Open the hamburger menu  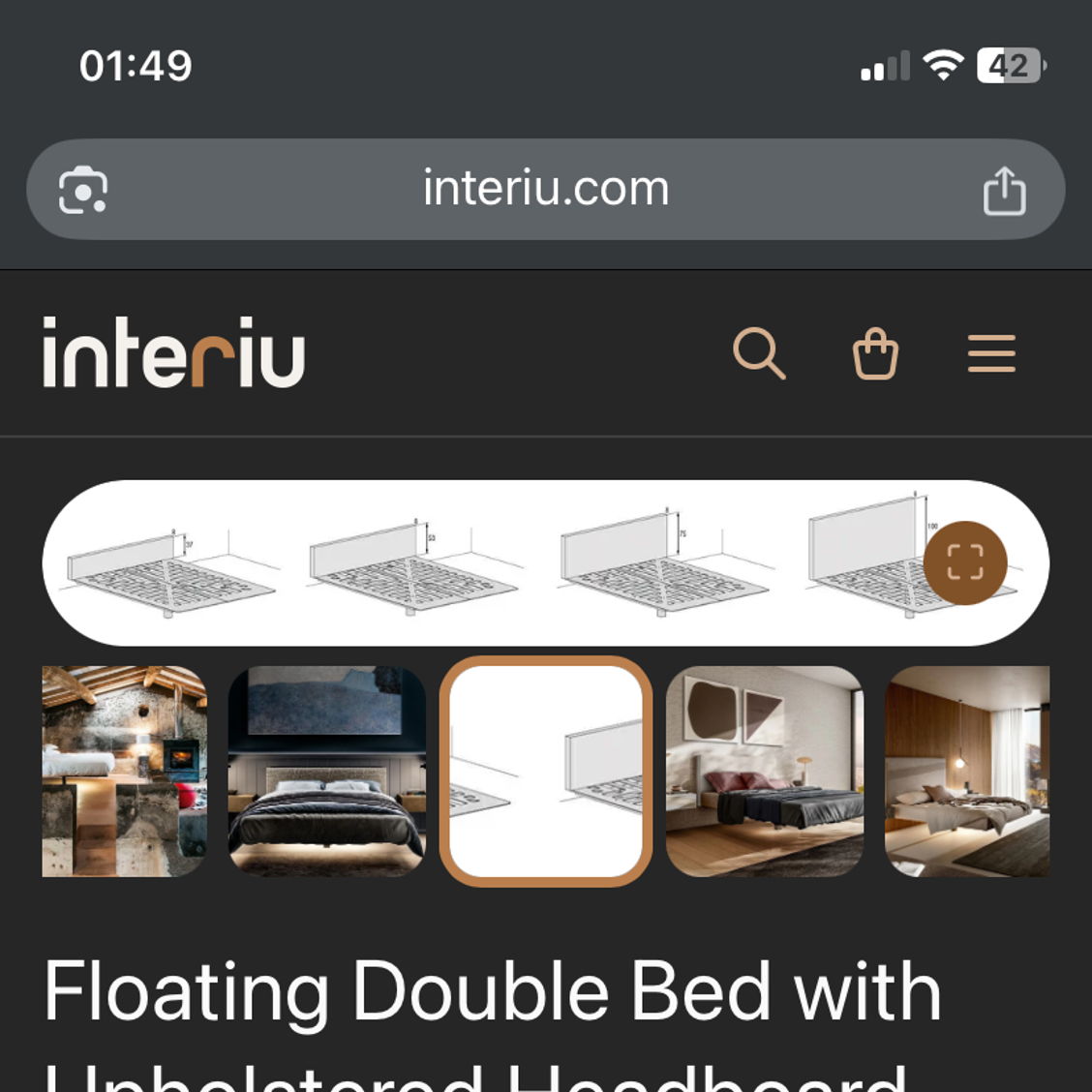[x=991, y=353]
